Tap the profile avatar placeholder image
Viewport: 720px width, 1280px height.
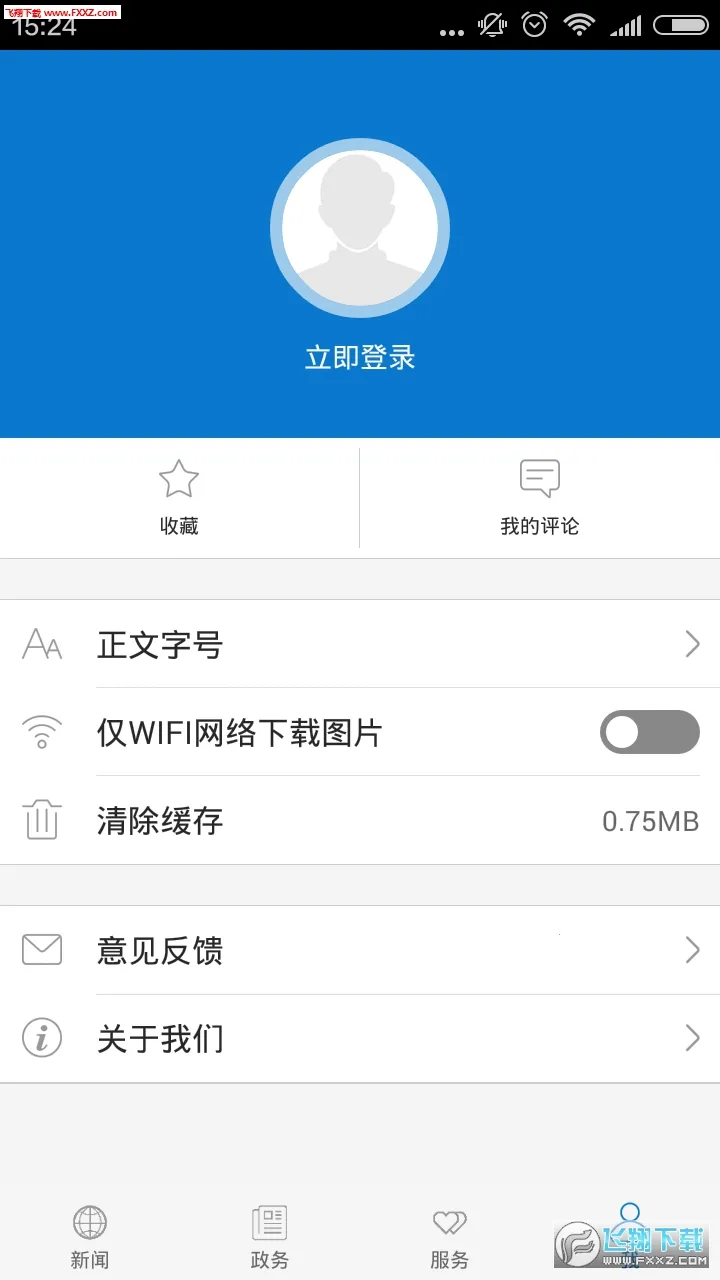[359, 227]
